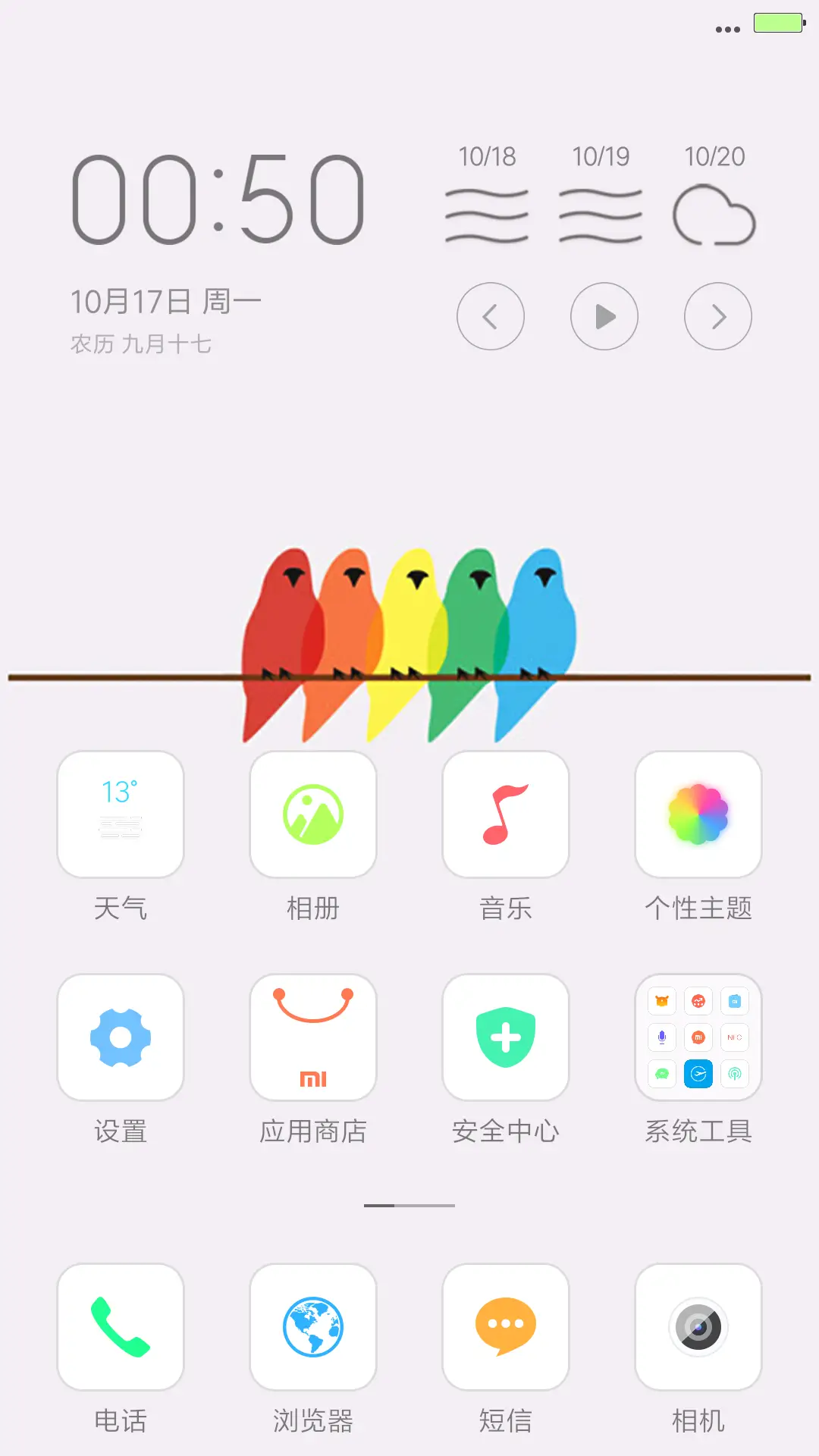Open the 相机 Camera app
Viewport: 819px width, 1456px height.
coord(698,1327)
